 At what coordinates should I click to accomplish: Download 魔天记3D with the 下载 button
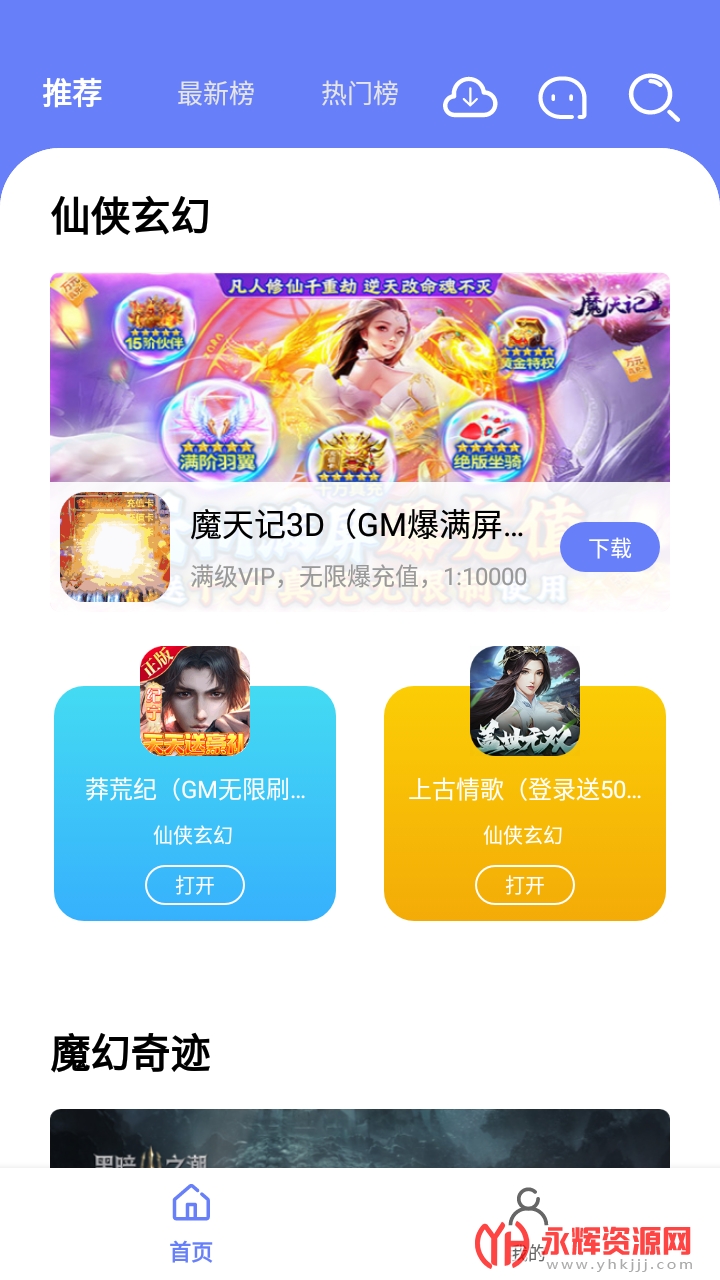(609, 547)
